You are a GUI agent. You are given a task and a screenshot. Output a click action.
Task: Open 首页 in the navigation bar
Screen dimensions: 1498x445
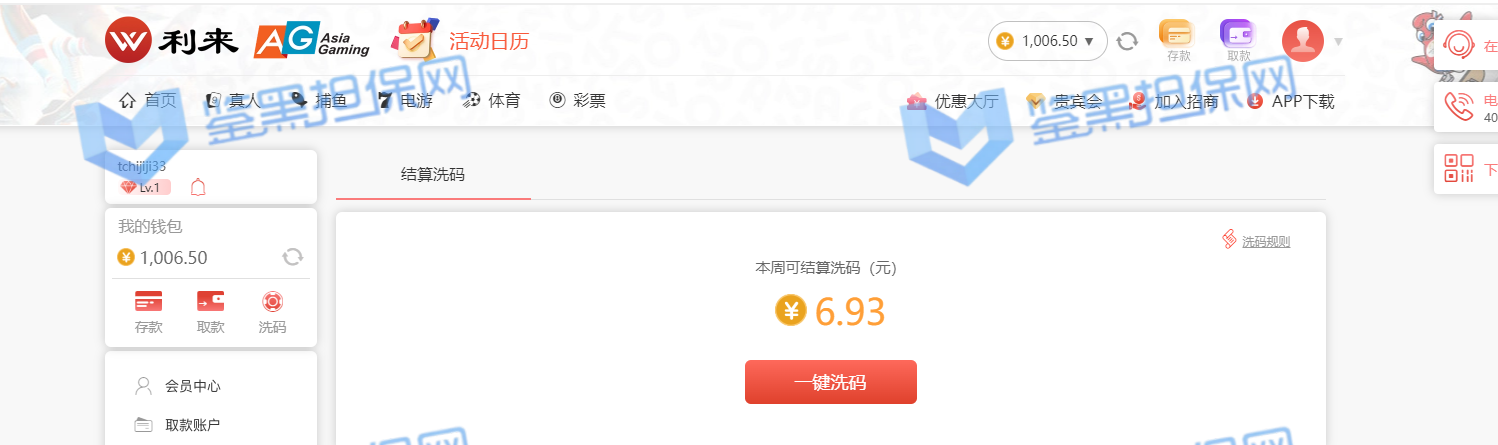click(148, 100)
